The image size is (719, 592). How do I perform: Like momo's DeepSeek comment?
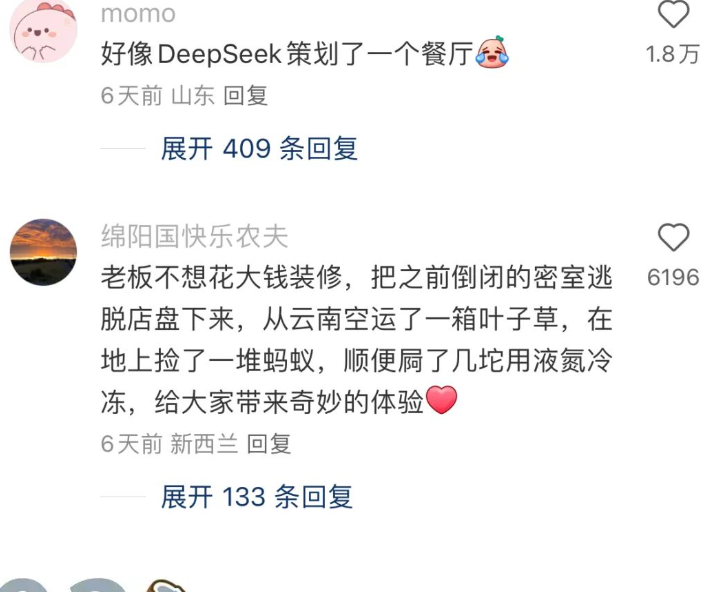674,15
